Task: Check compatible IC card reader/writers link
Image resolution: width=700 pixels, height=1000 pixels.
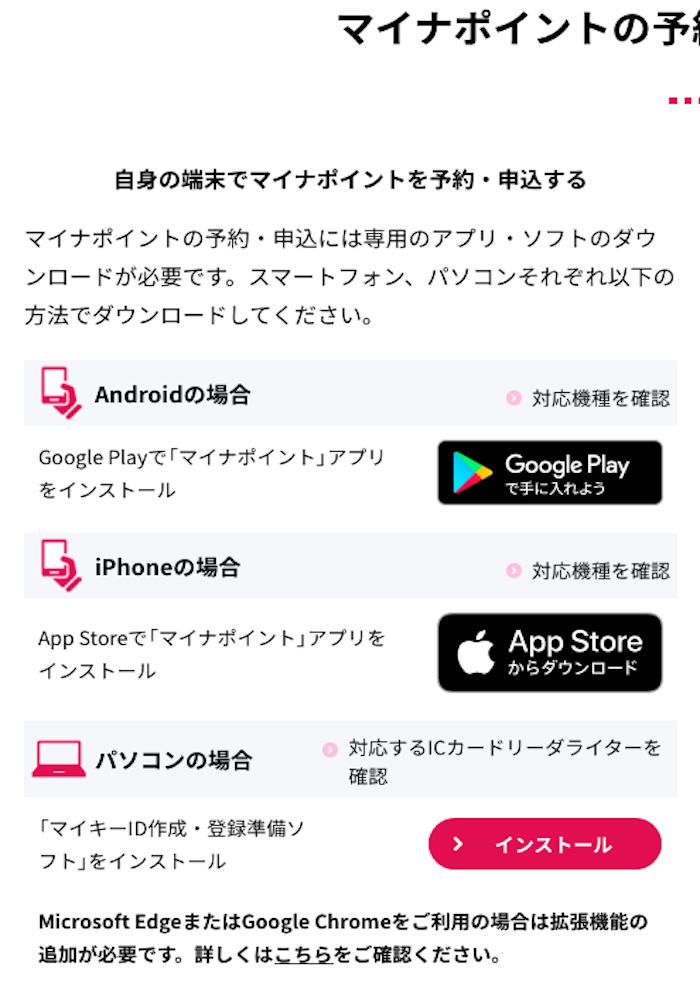Action: pos(503,761)
